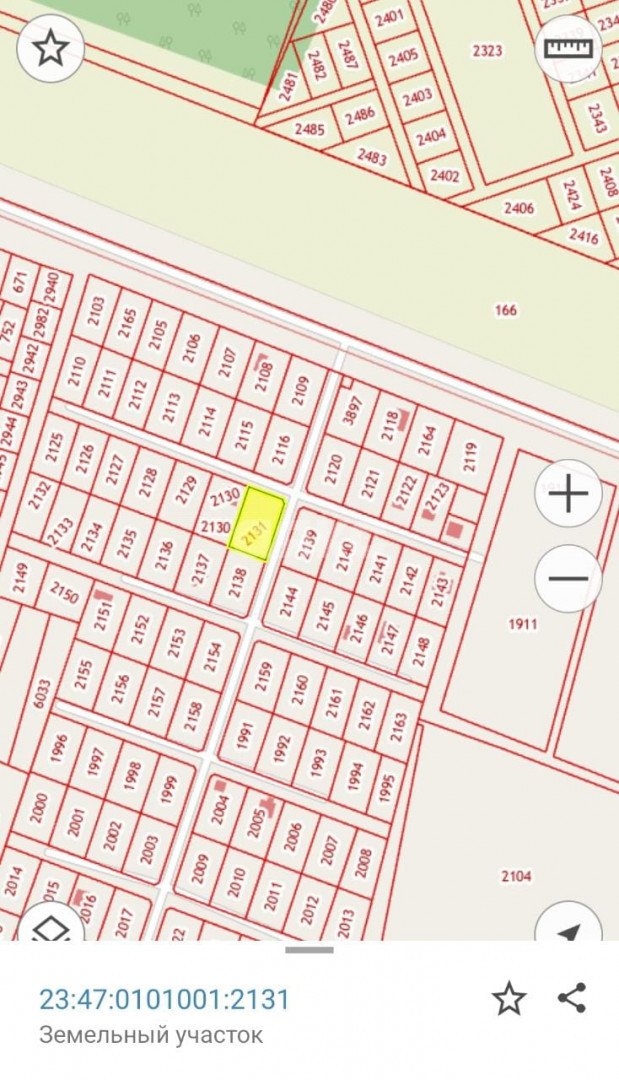Activate the ruler measurement tool

[567, 47]
